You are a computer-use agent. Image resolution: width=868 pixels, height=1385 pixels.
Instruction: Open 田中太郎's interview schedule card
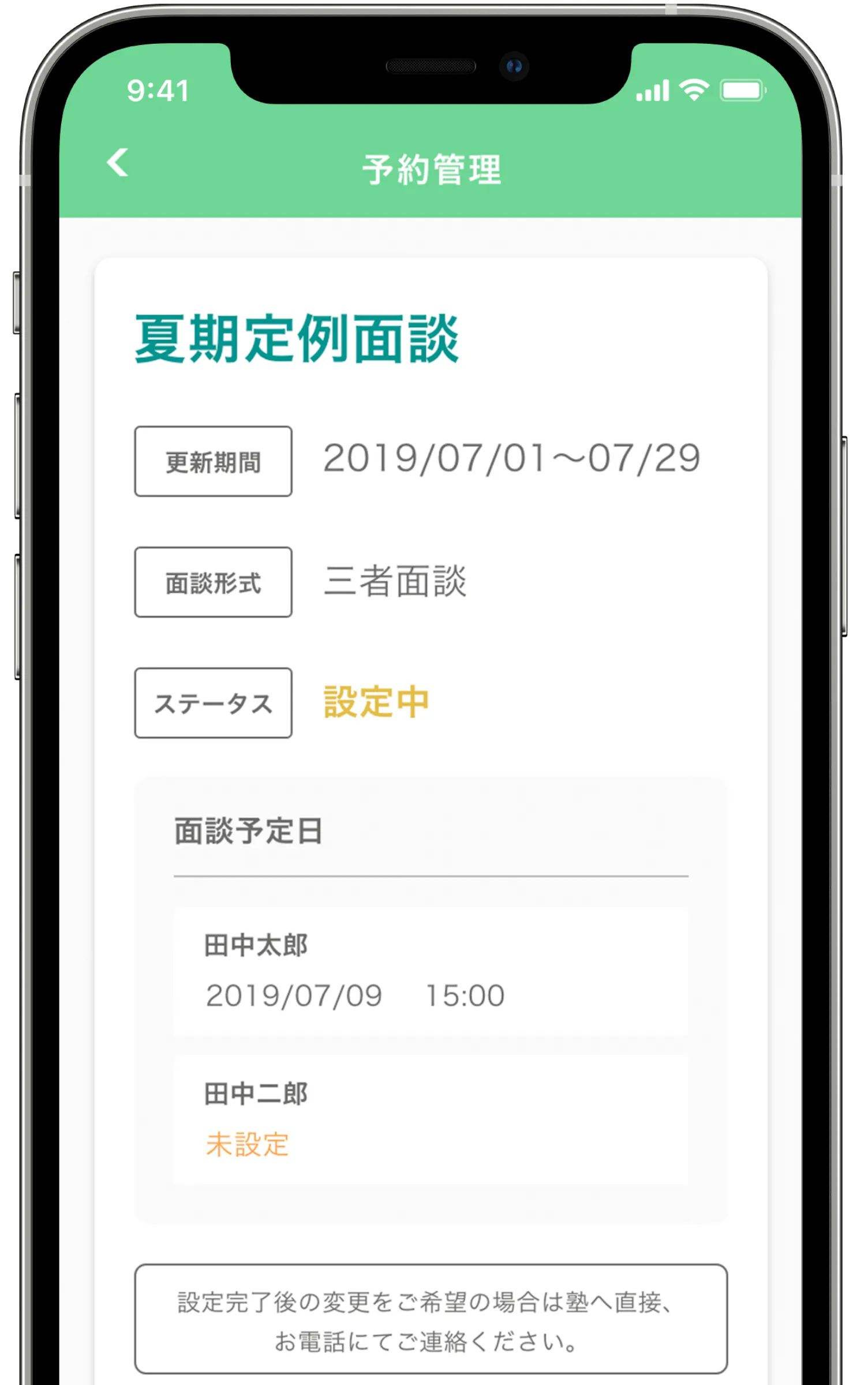coord(431,971)
